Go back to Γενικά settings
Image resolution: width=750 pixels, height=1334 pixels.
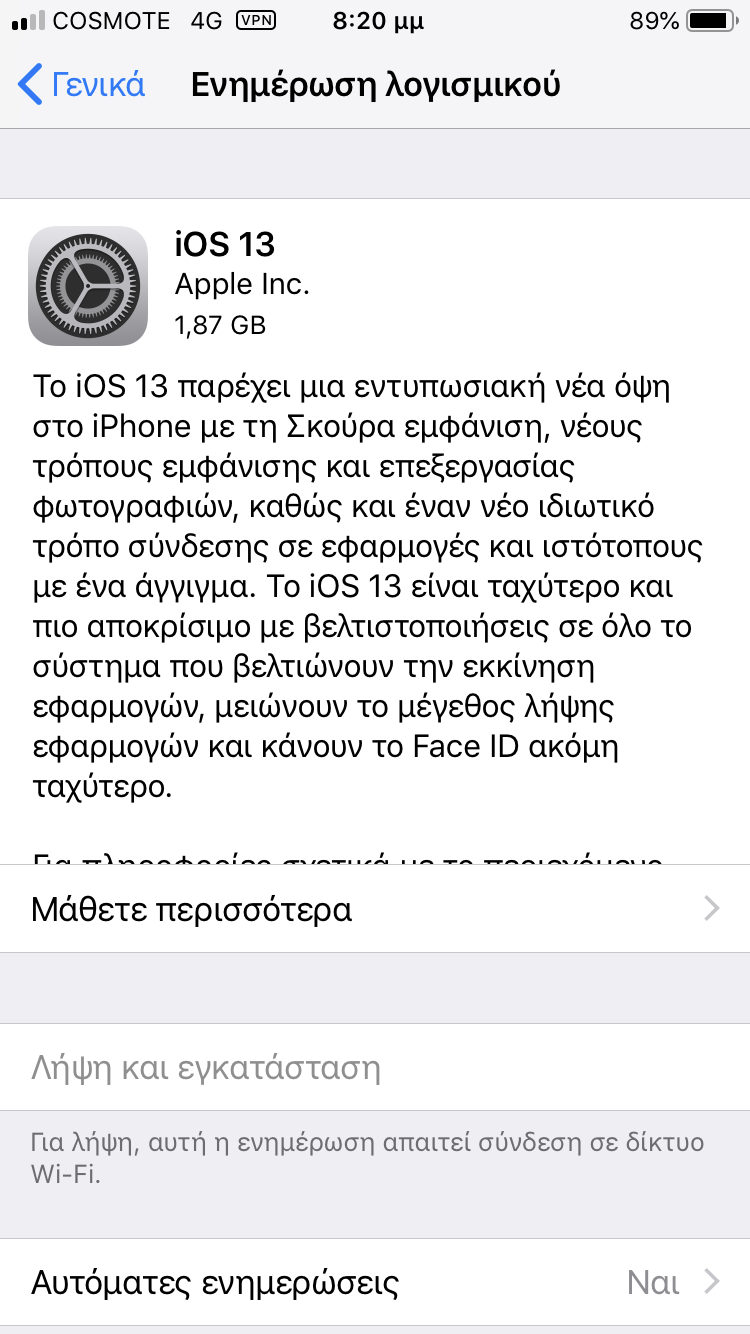82,85
